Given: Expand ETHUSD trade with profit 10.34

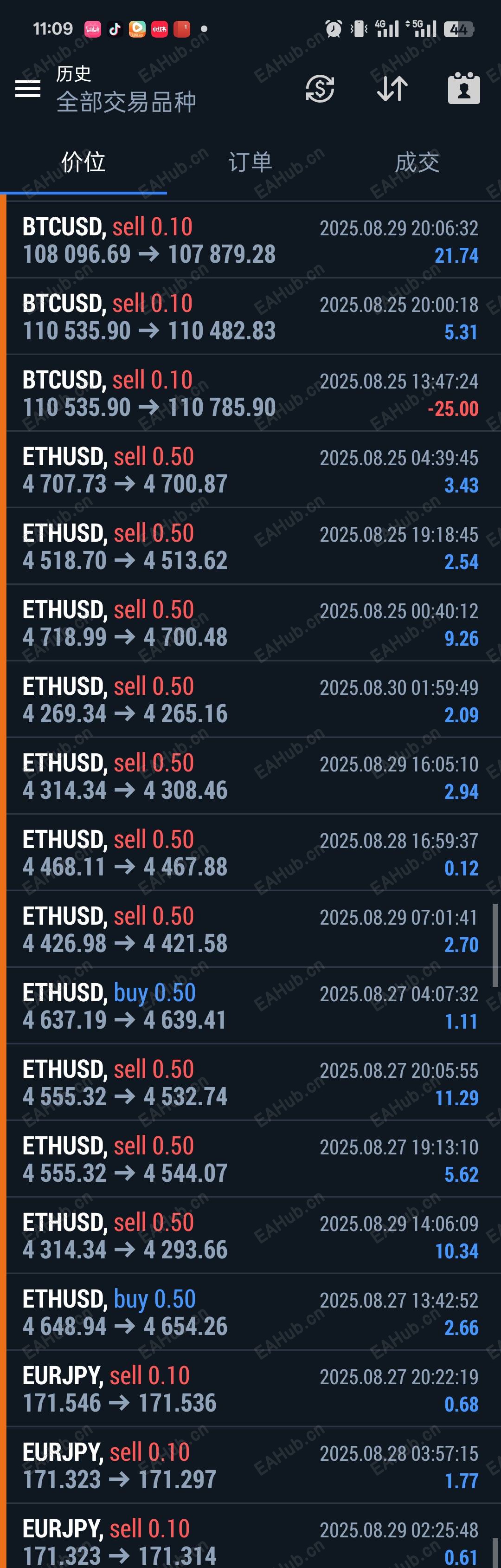Looking at the screenshot, I should coord(250,1236).
